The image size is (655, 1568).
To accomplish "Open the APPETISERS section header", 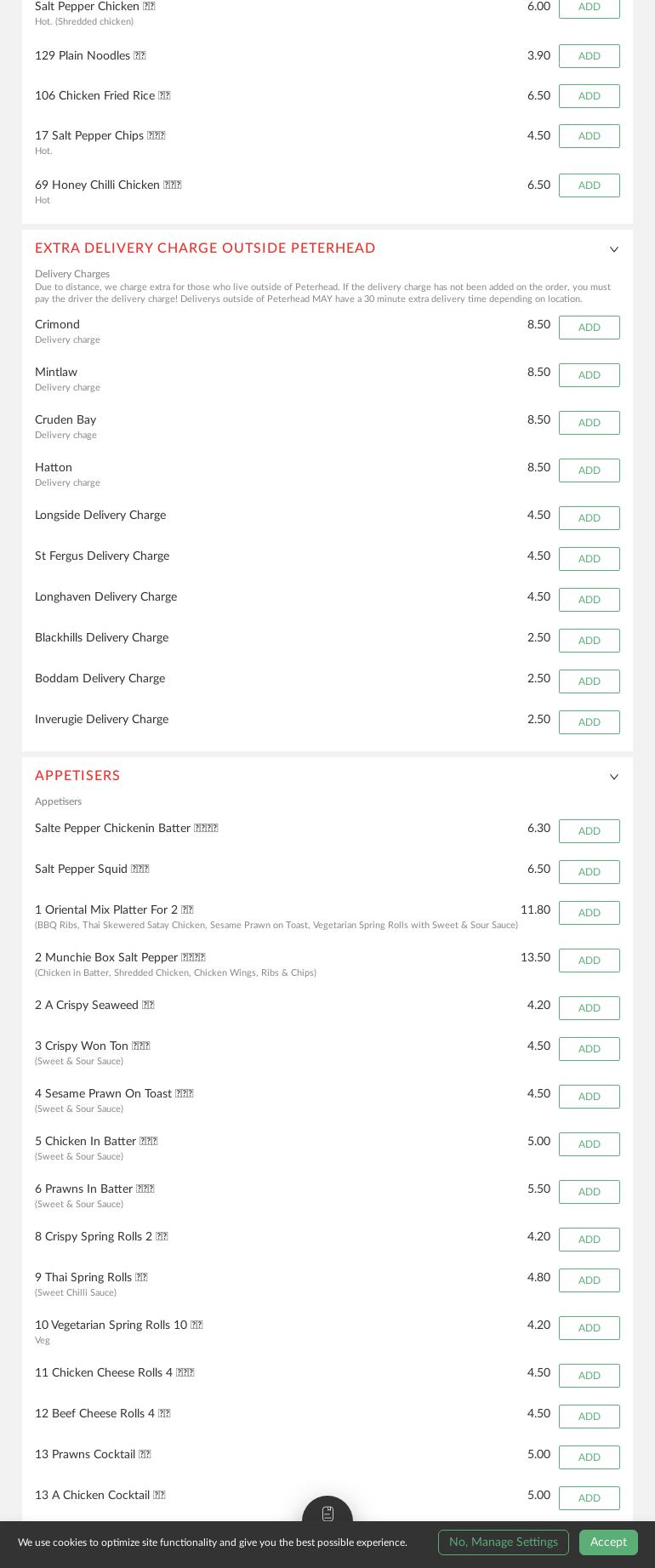I will [x=77, y=777].
